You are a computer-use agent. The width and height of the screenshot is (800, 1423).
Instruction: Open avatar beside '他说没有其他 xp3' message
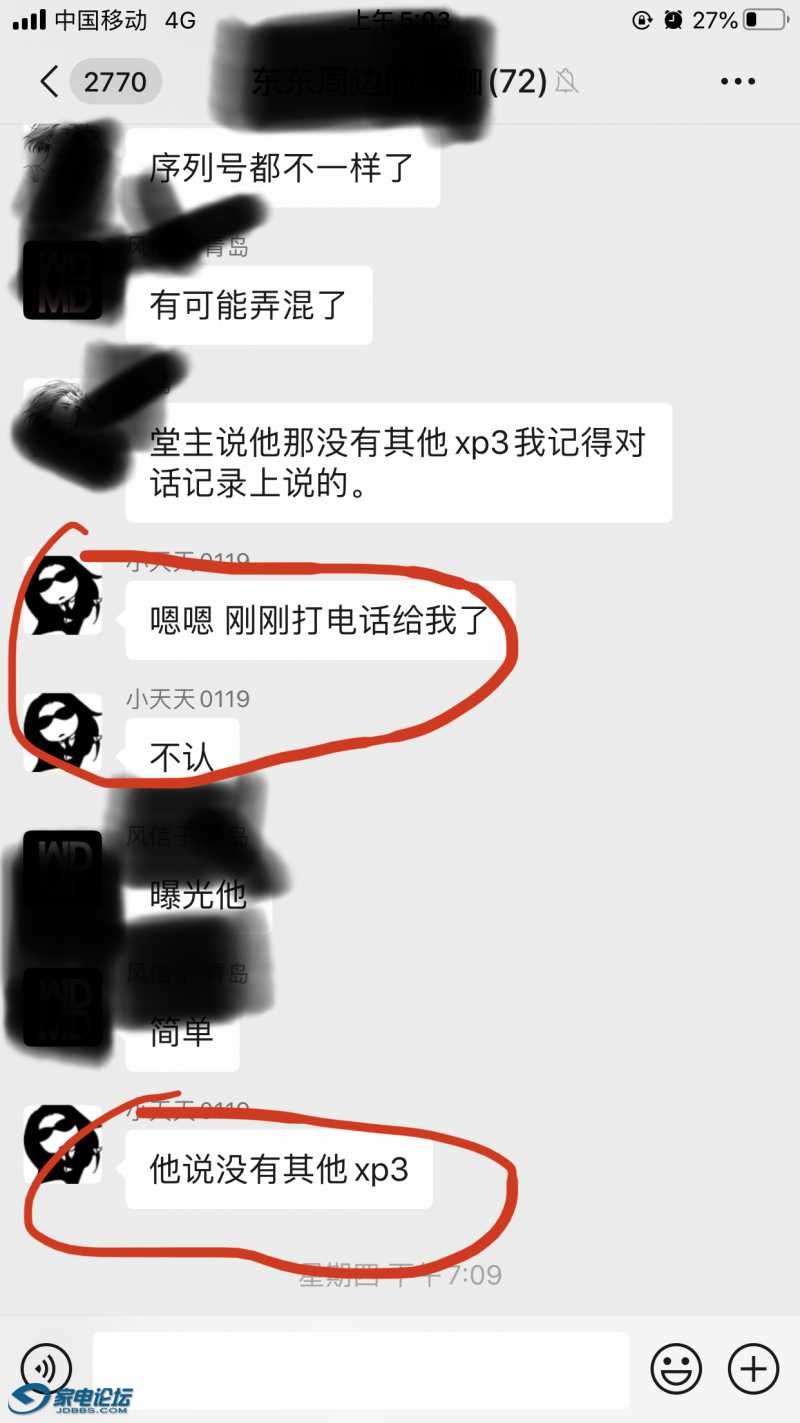pos(63,1145)
